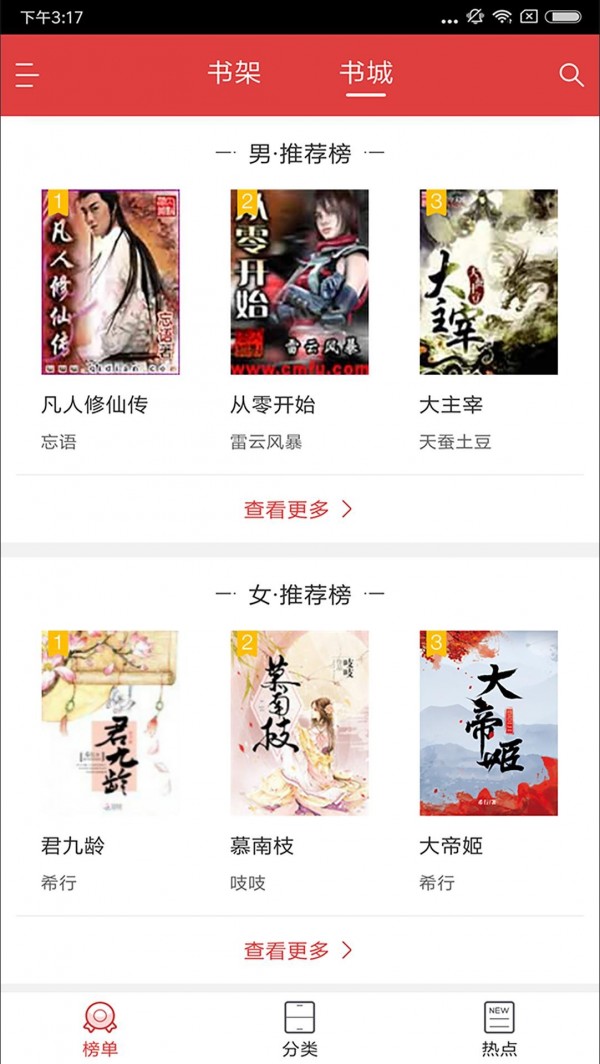600x1064 pixels.
Task: Open the book 大帝姬
Action: pyautogui.click(x=488, y=723)
